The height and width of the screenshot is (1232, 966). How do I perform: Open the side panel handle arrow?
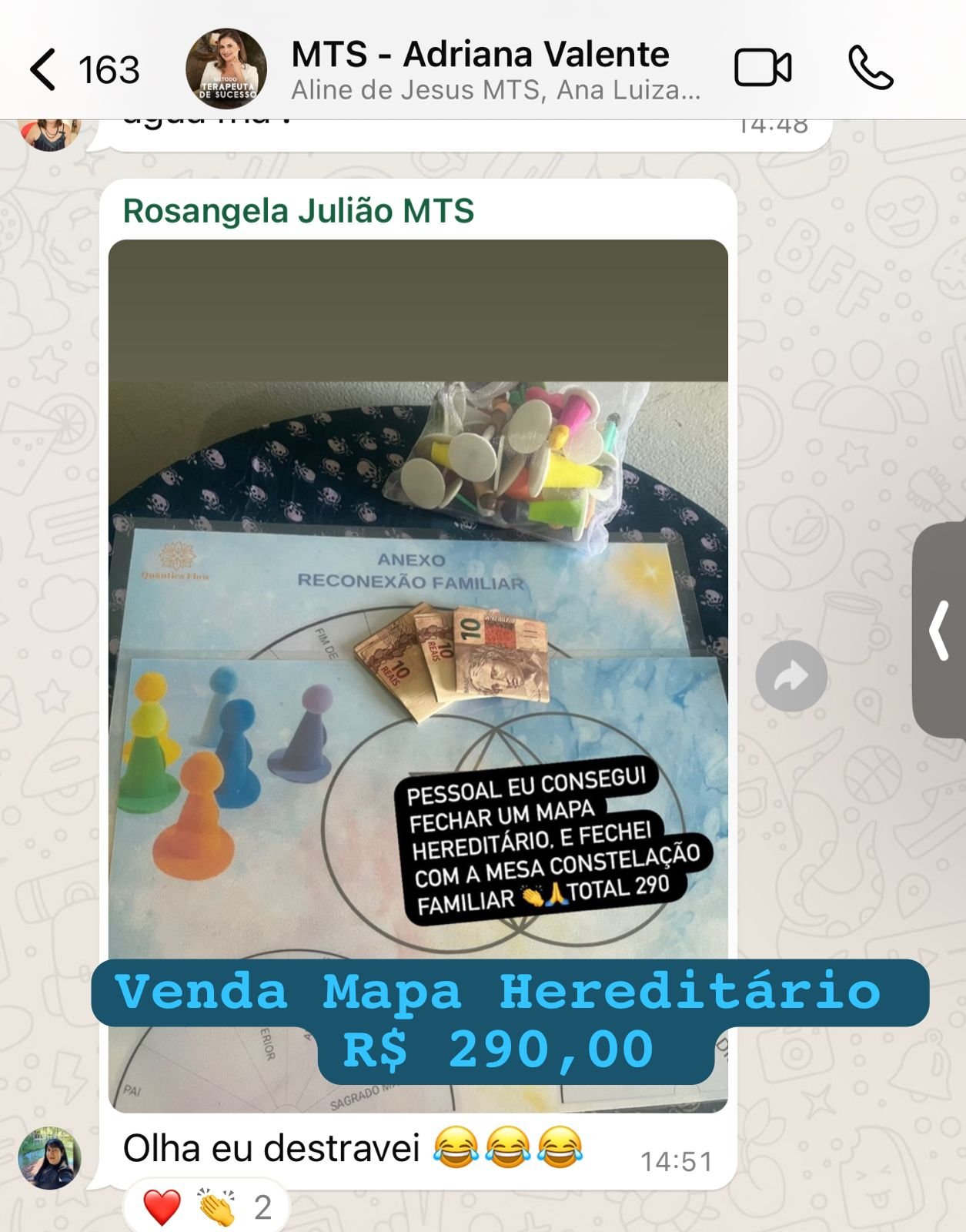939,631
